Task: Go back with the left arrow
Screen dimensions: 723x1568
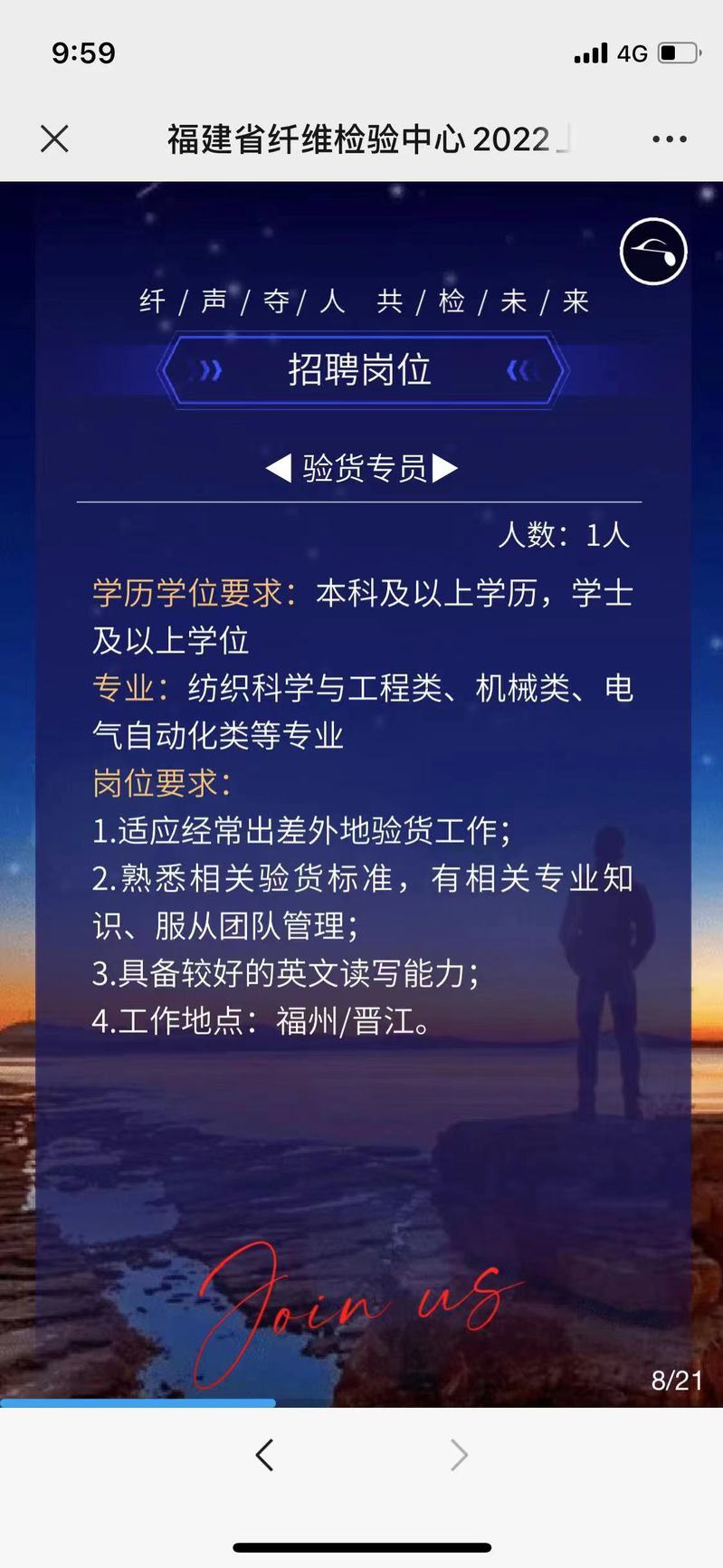Action: click(x=264, y=1455)
